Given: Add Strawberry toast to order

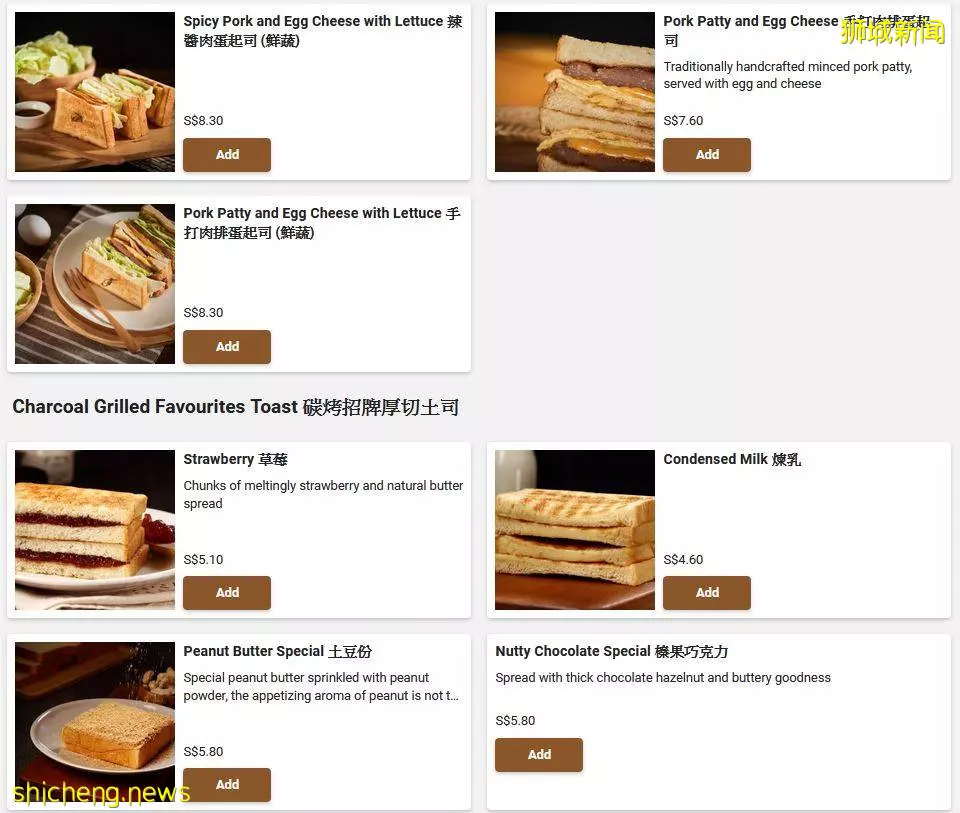Looking at the screenshot, I should coord(227,593).
